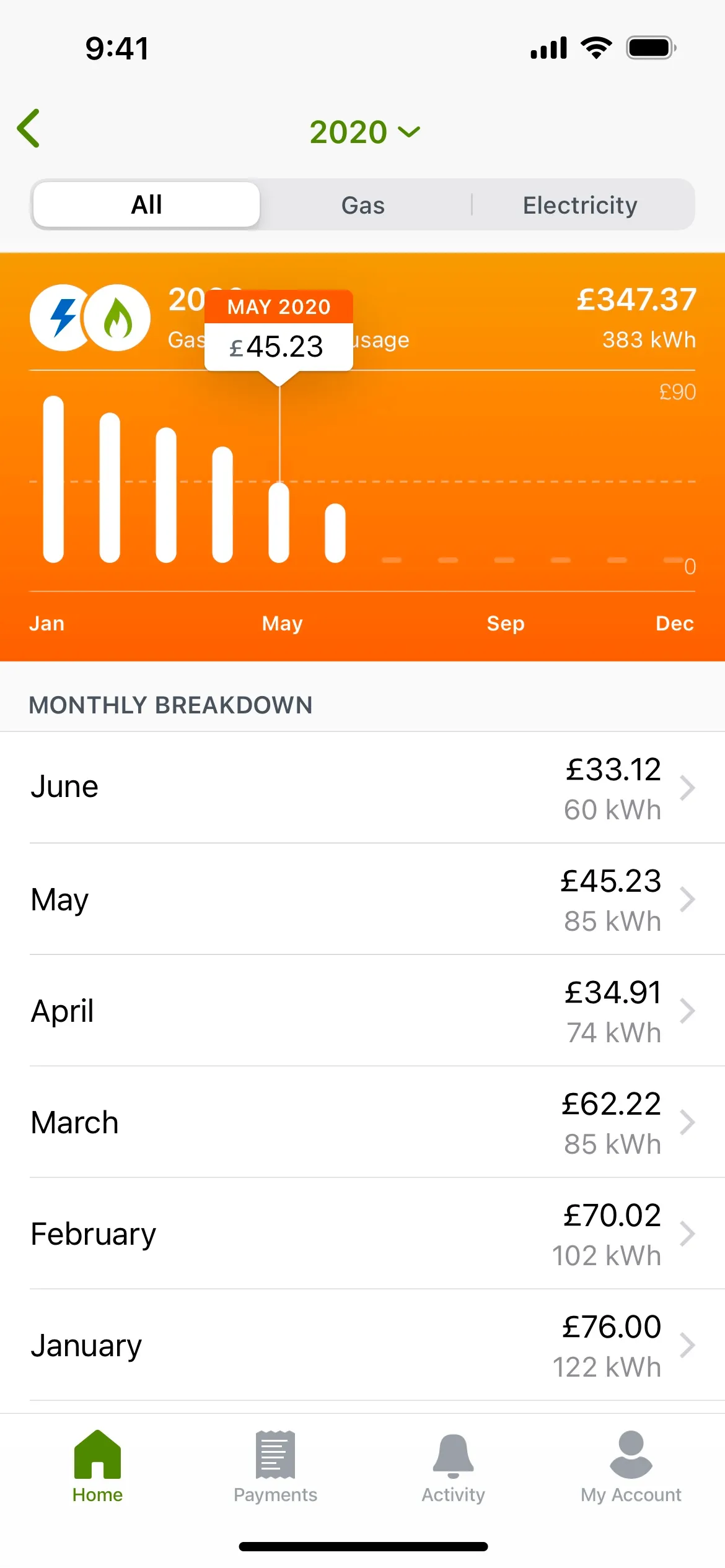
Task: View April usage details
Action: (362, 1011)
